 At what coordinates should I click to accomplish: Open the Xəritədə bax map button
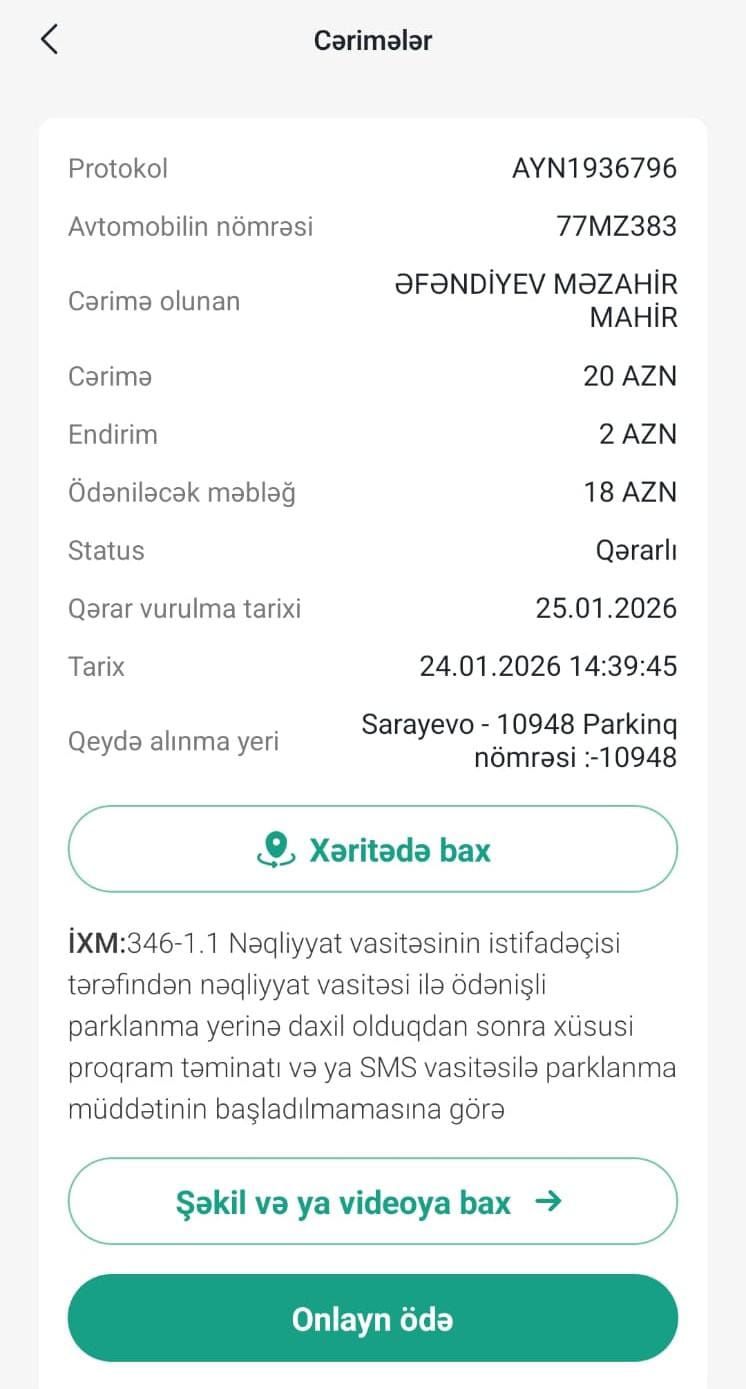[373, 849]
